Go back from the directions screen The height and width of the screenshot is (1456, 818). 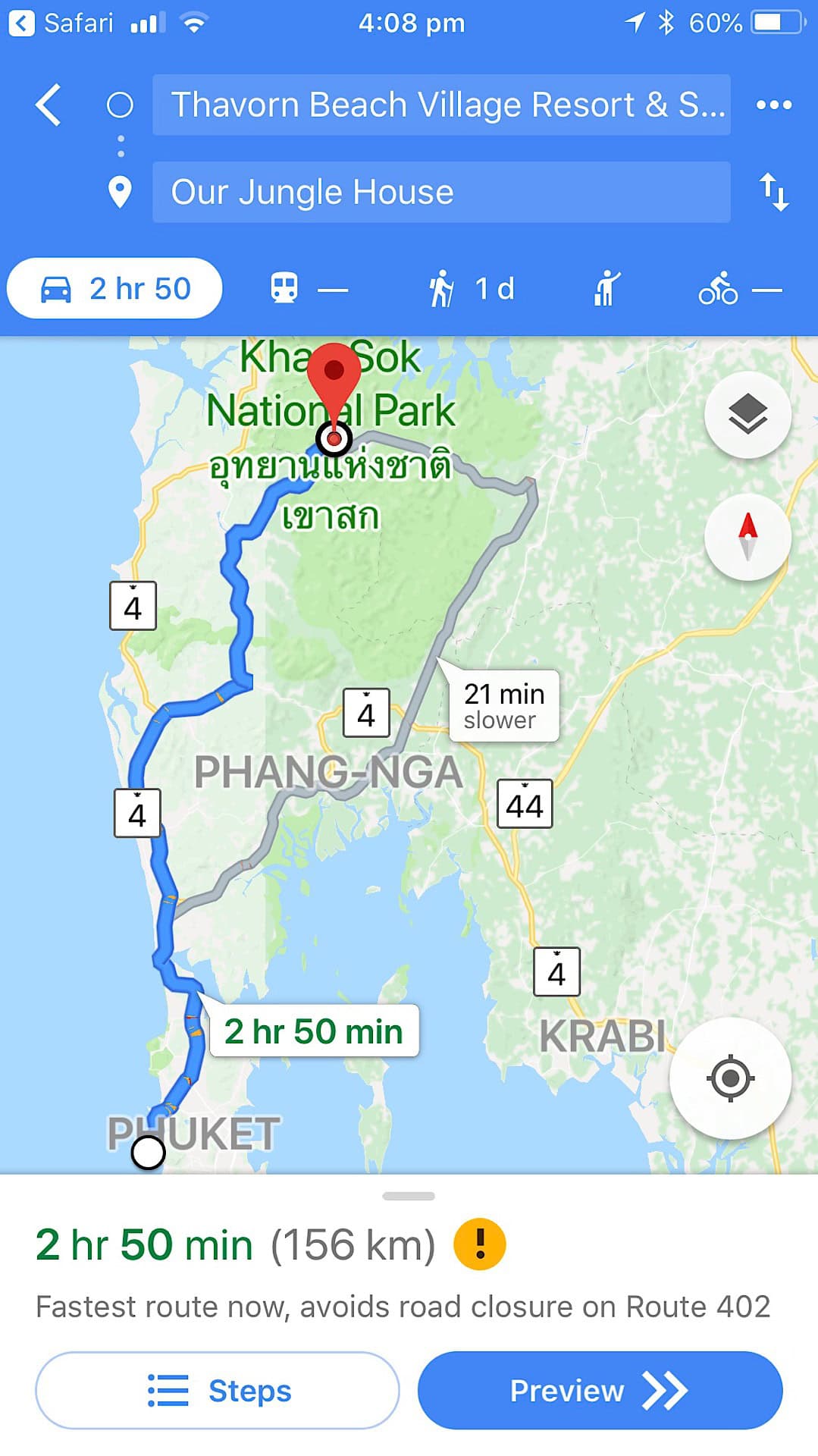click(49, 105)
